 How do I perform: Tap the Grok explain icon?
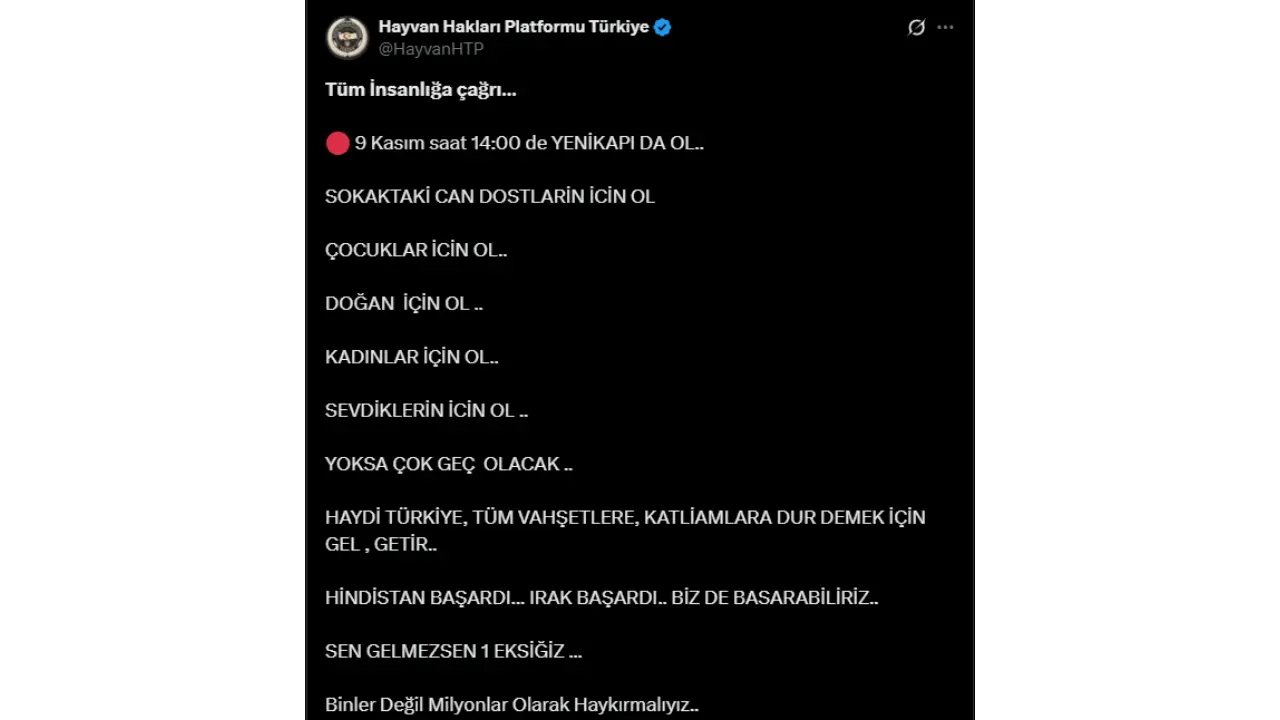916,28
